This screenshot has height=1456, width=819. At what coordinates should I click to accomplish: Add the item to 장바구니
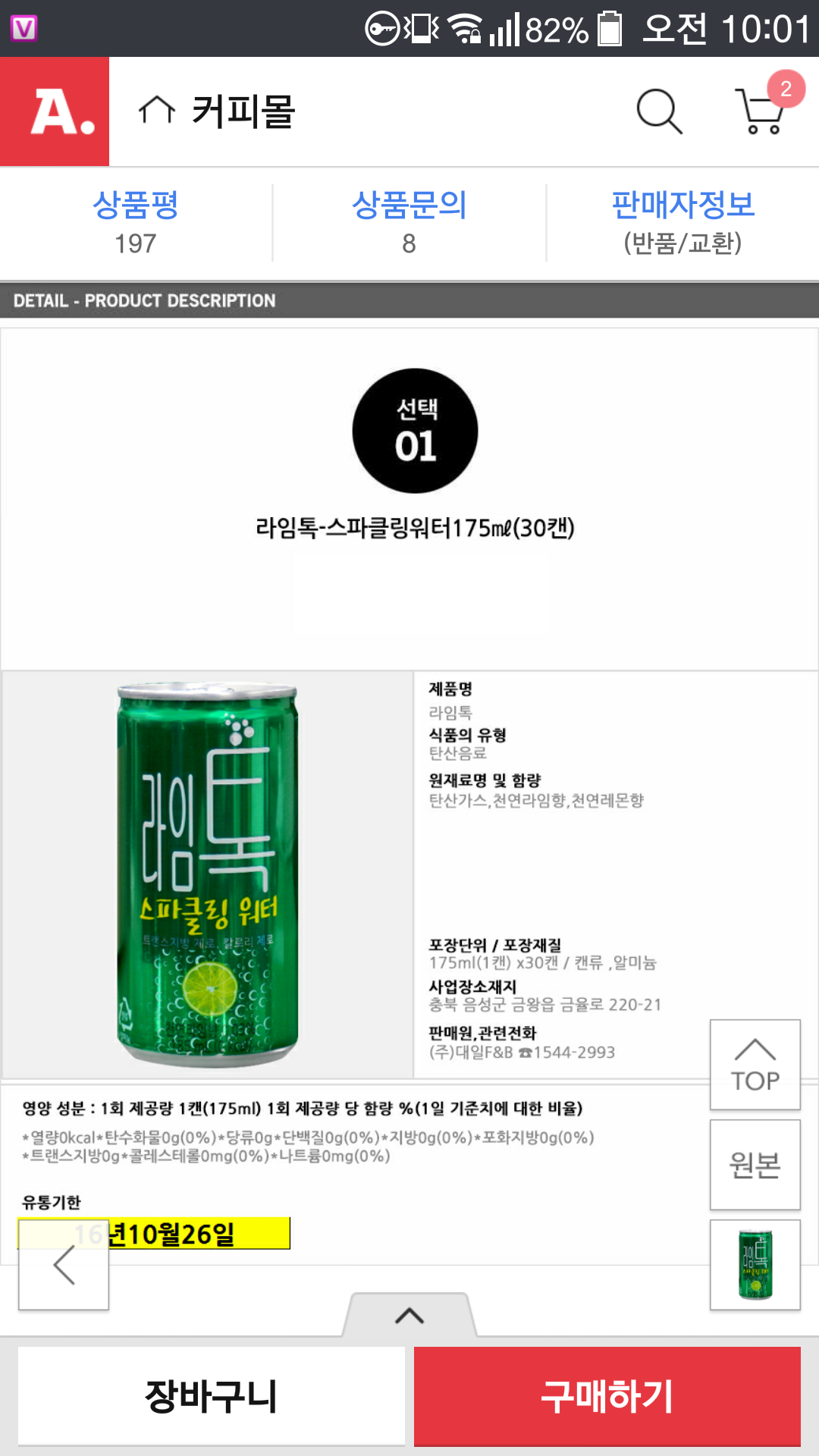pyautogui.click(x=212, y=1396)
